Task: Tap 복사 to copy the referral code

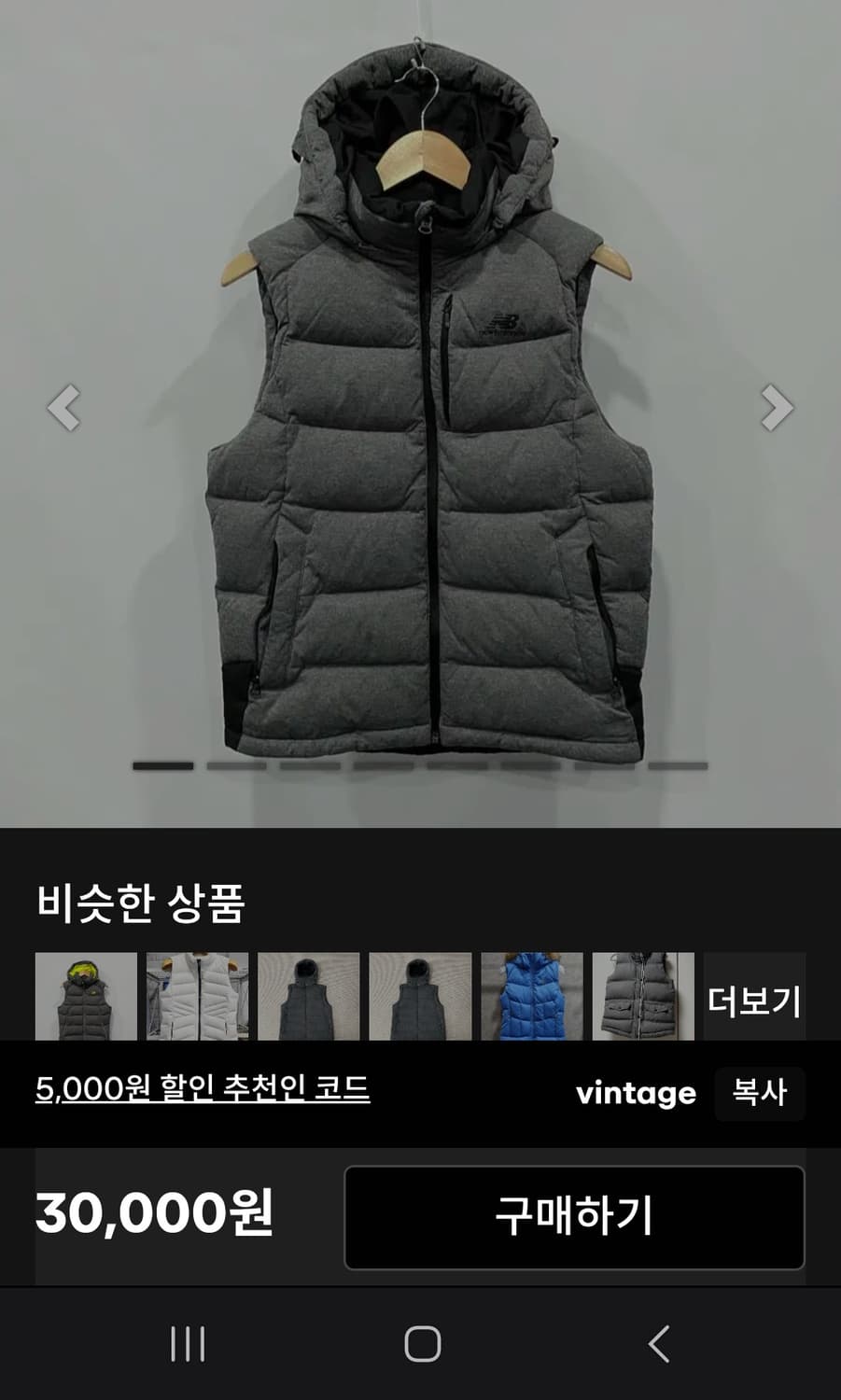Action: 759,1094
